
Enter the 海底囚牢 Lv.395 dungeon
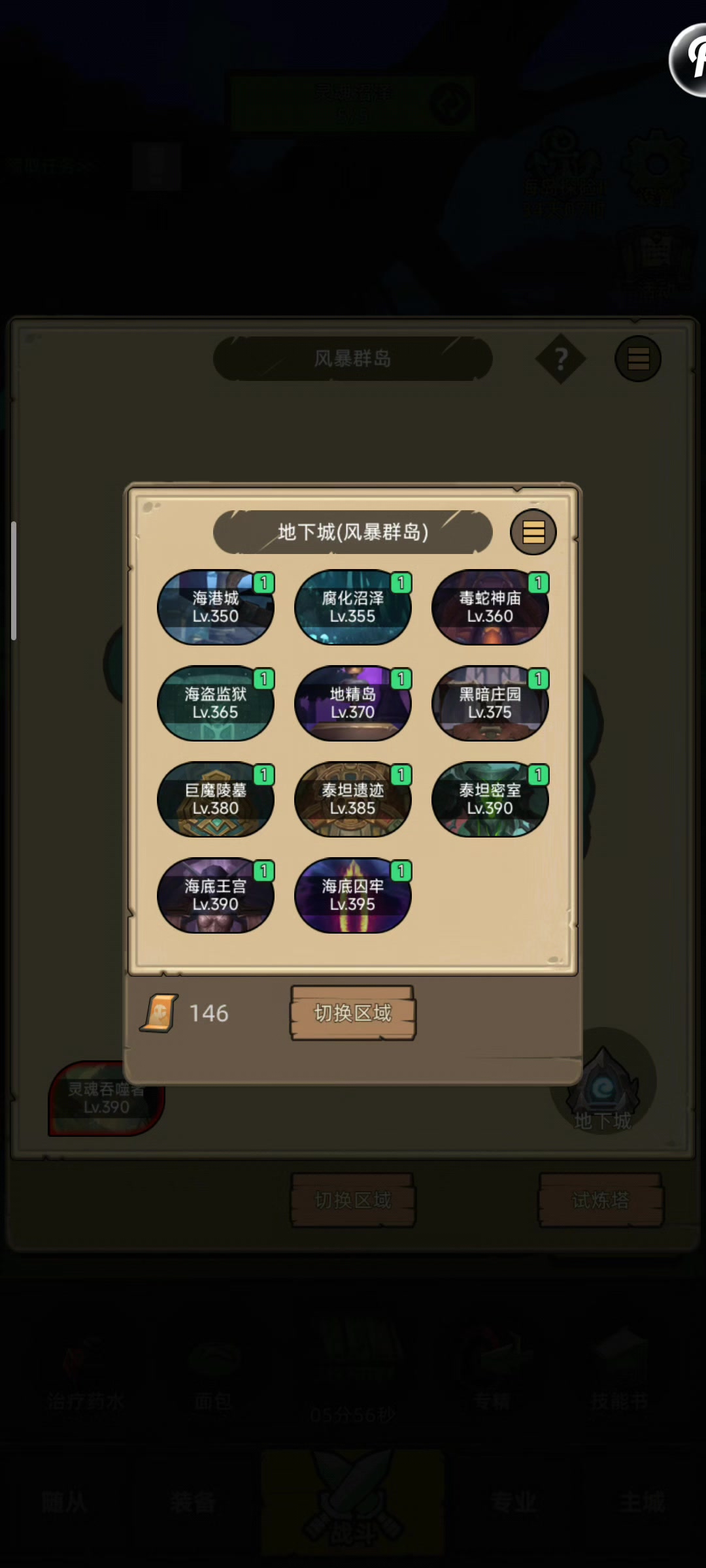(x=352, y=896)
